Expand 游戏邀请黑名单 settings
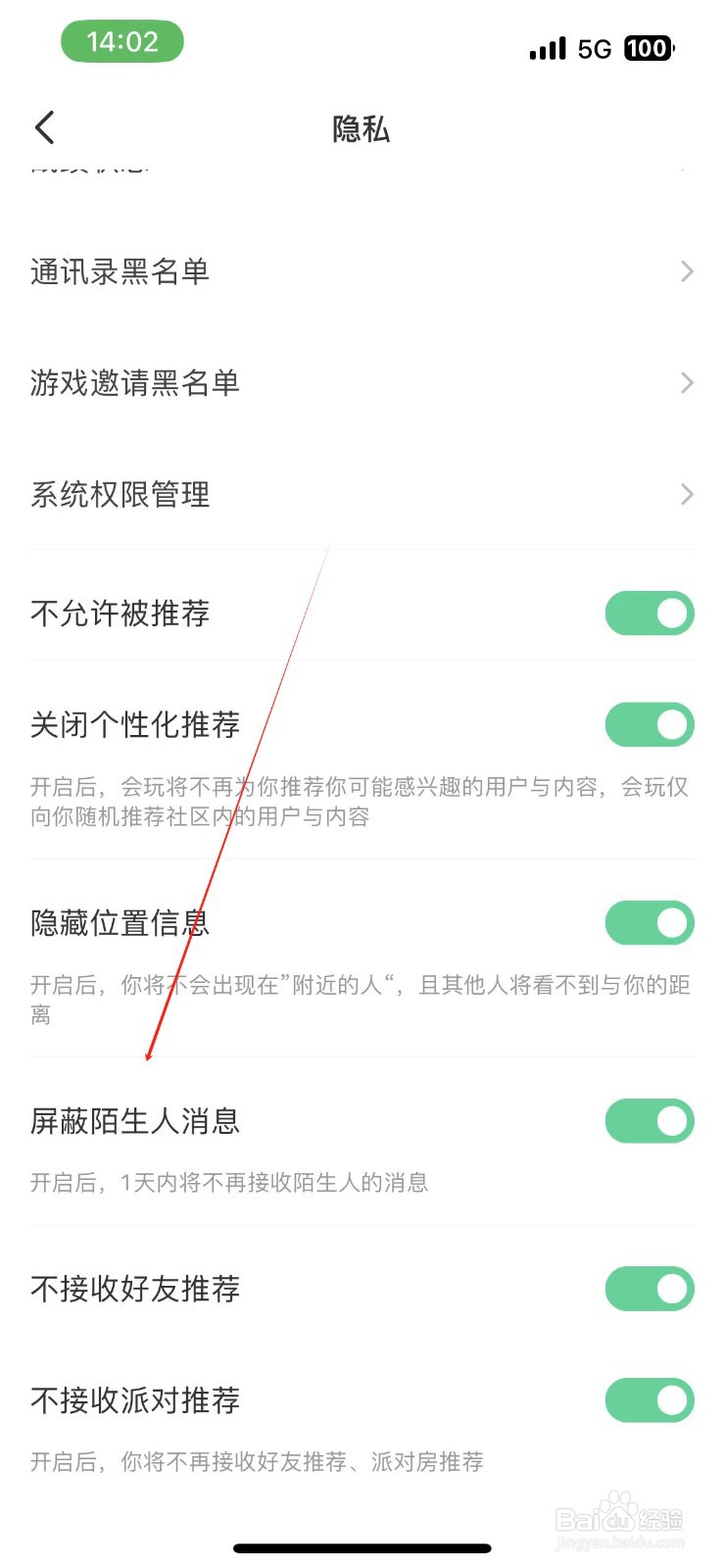724x1568 pixels. pos(686,382)
